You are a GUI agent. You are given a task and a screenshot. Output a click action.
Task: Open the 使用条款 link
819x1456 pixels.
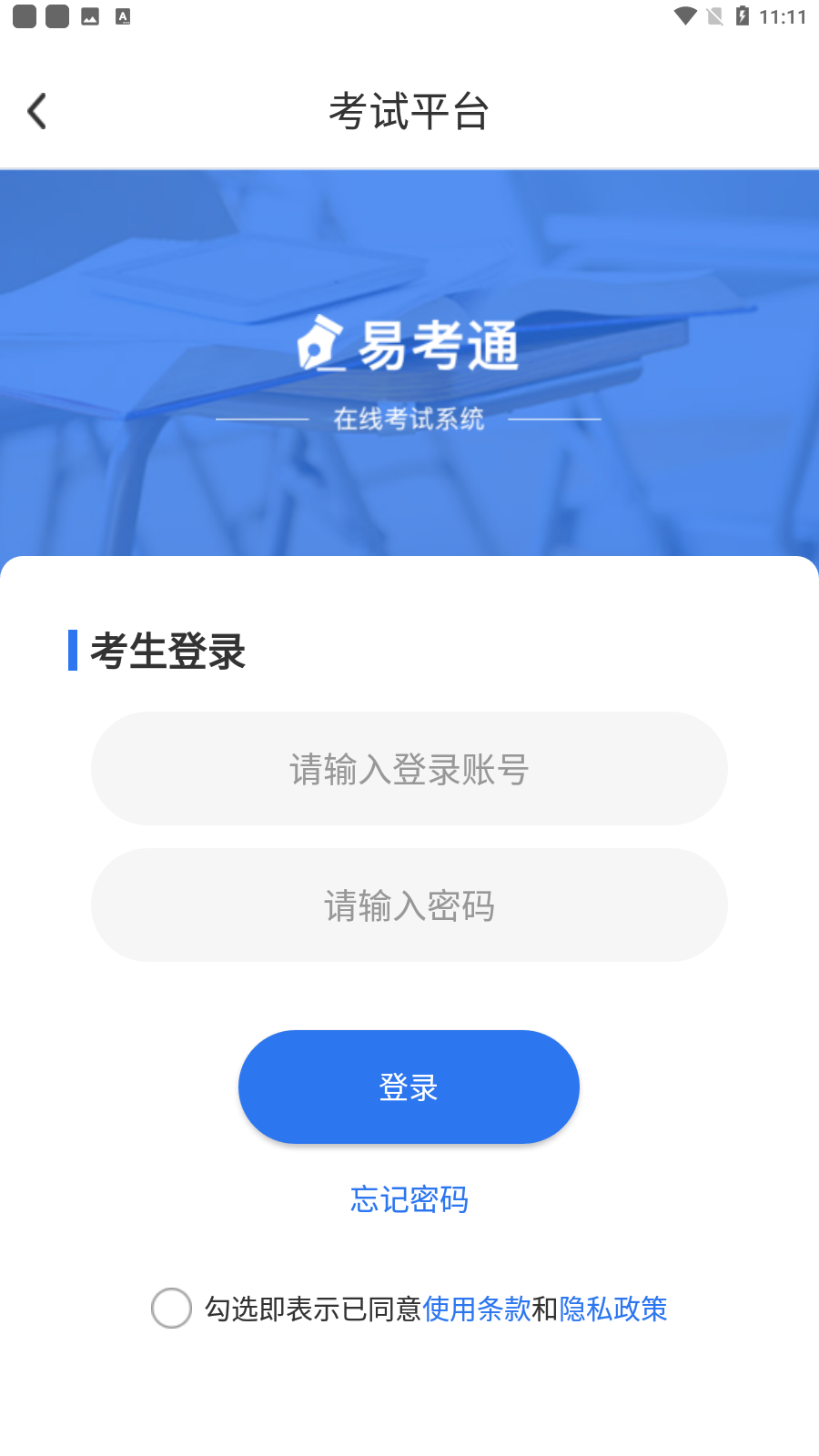tap(477, 1309)
